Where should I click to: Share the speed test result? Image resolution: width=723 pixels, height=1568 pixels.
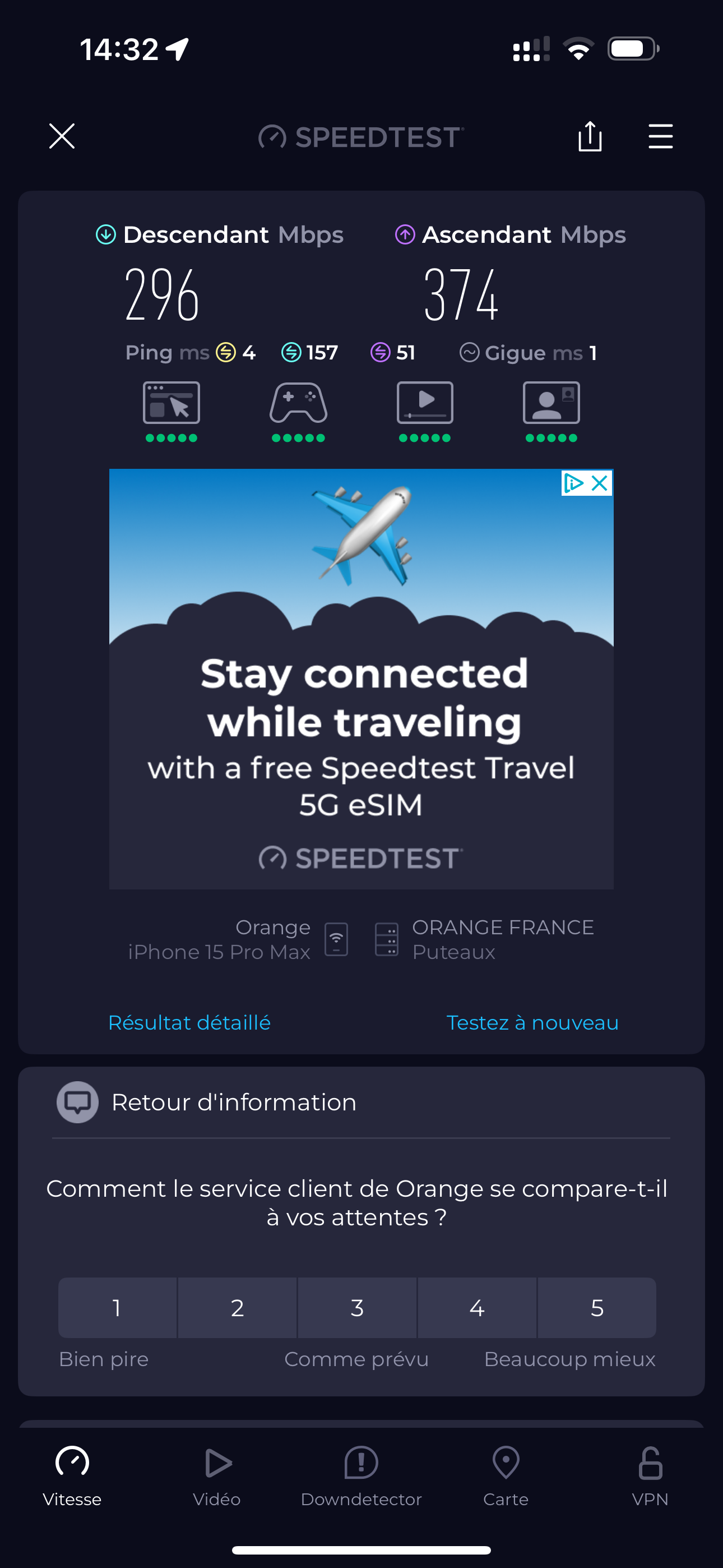pyautogui.click(x=589, y=136)
